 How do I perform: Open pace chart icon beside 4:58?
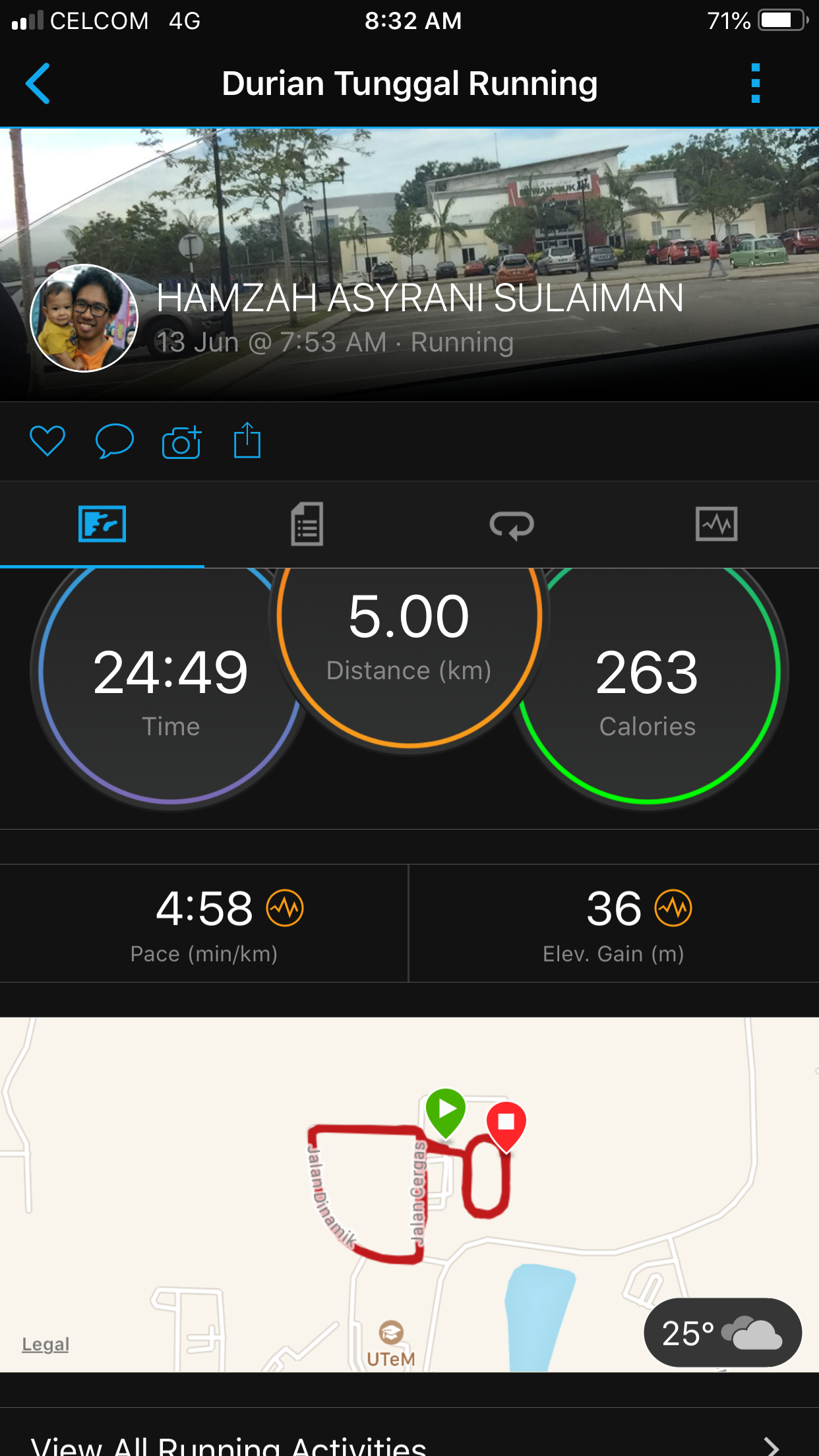[285, 908]
